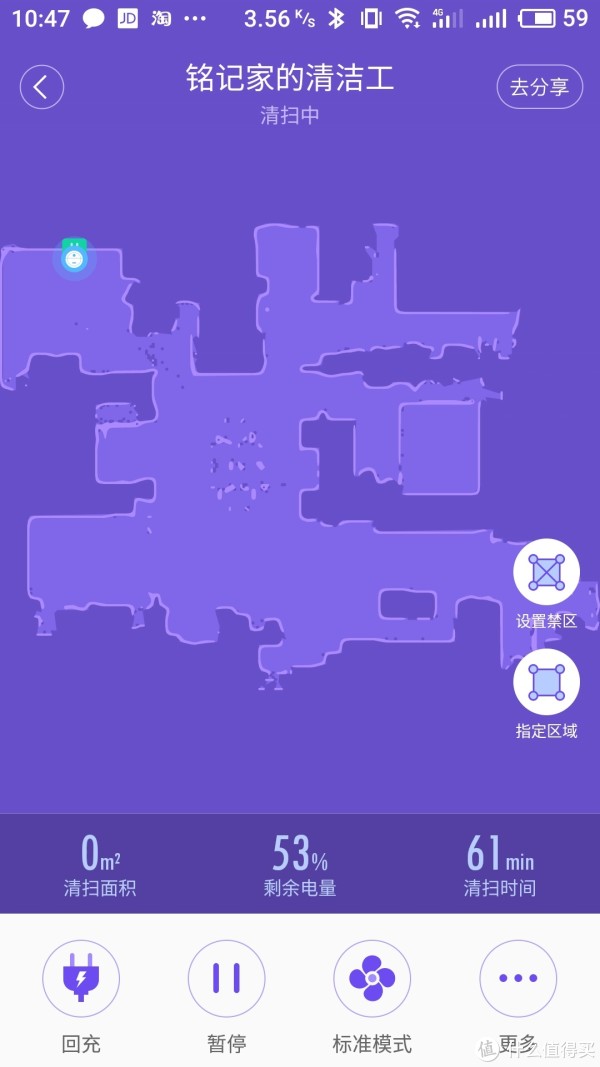Change suction via 标准模式
This screenshot has height=1067, width=600.
click(372, 978)
